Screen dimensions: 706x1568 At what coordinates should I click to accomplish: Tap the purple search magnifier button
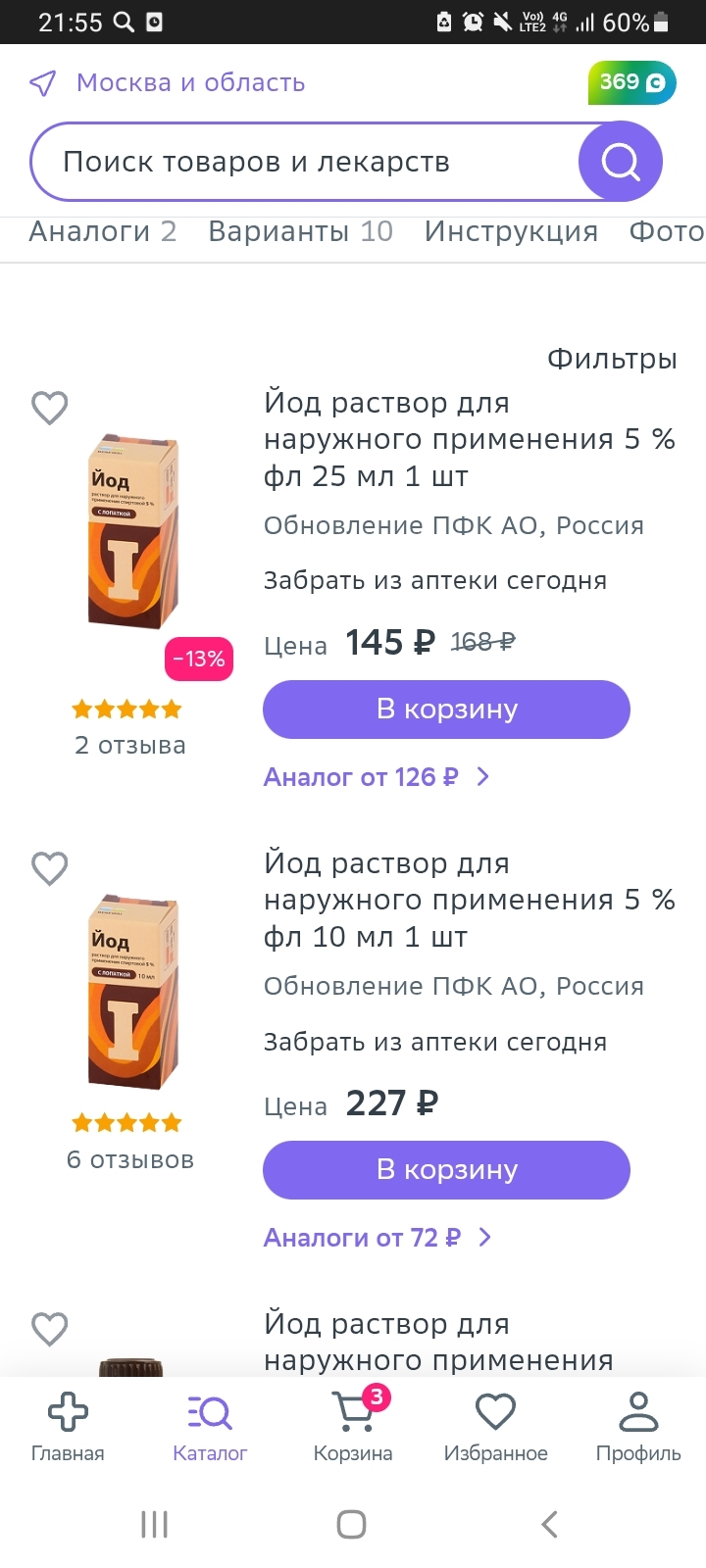[x=620, y=162]
